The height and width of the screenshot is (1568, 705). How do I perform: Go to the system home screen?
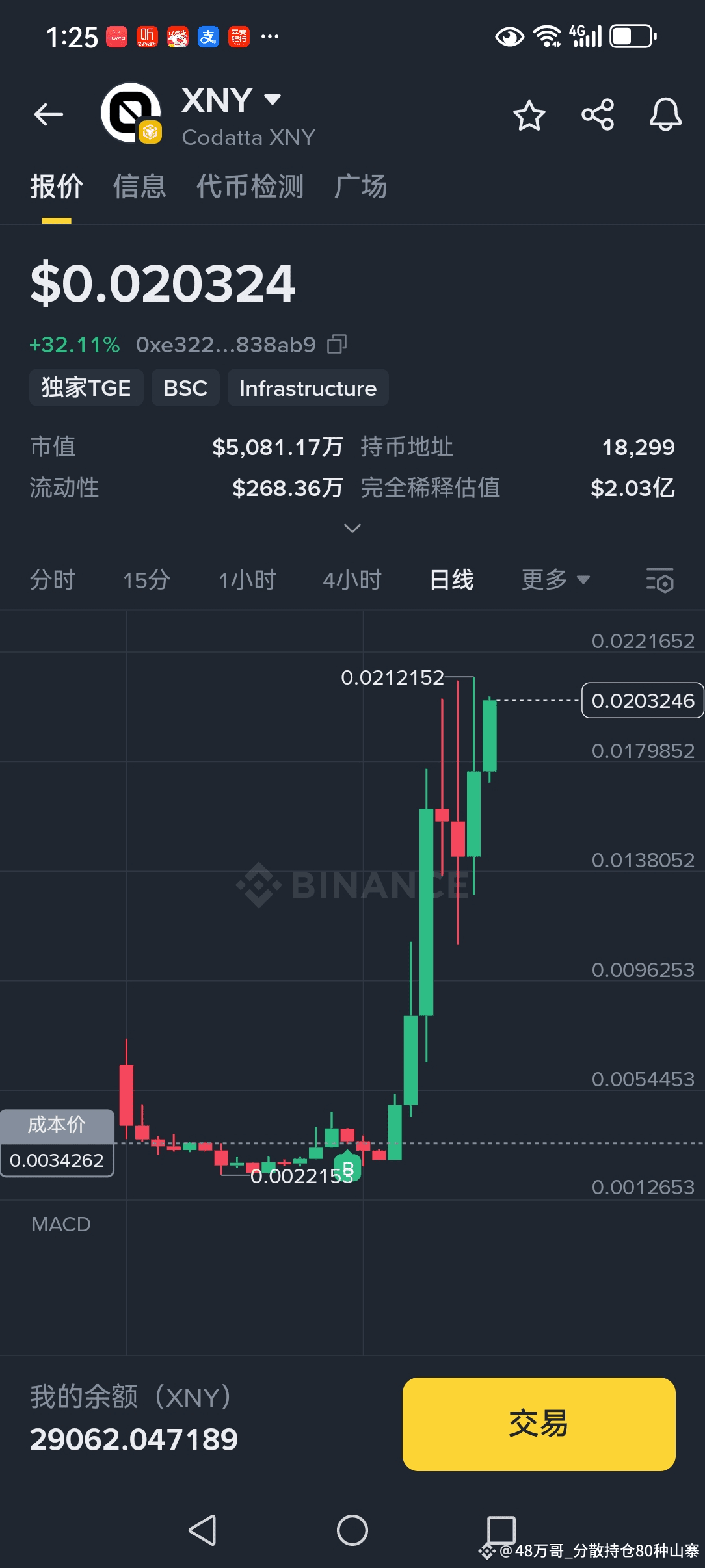tap(352, 1530)
